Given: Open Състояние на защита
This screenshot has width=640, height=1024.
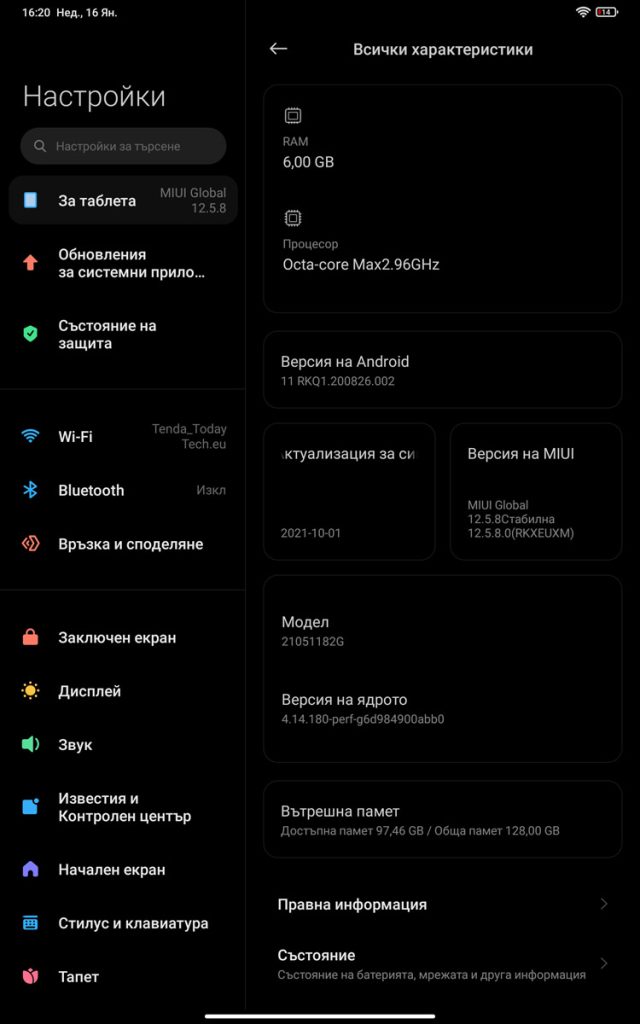Looking at the screenshot, I should (x=123, y=334).
